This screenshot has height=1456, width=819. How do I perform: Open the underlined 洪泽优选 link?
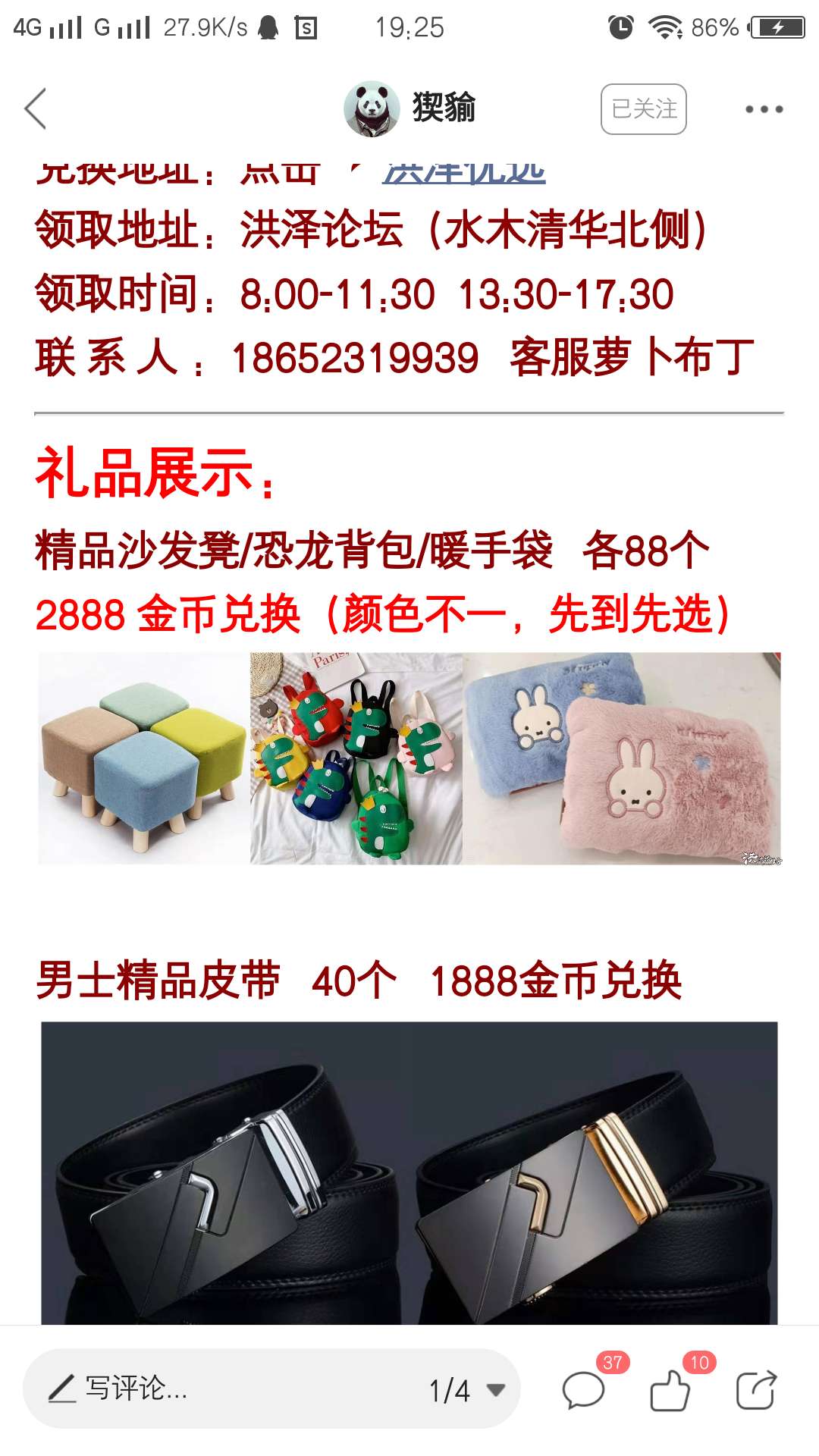463,173
